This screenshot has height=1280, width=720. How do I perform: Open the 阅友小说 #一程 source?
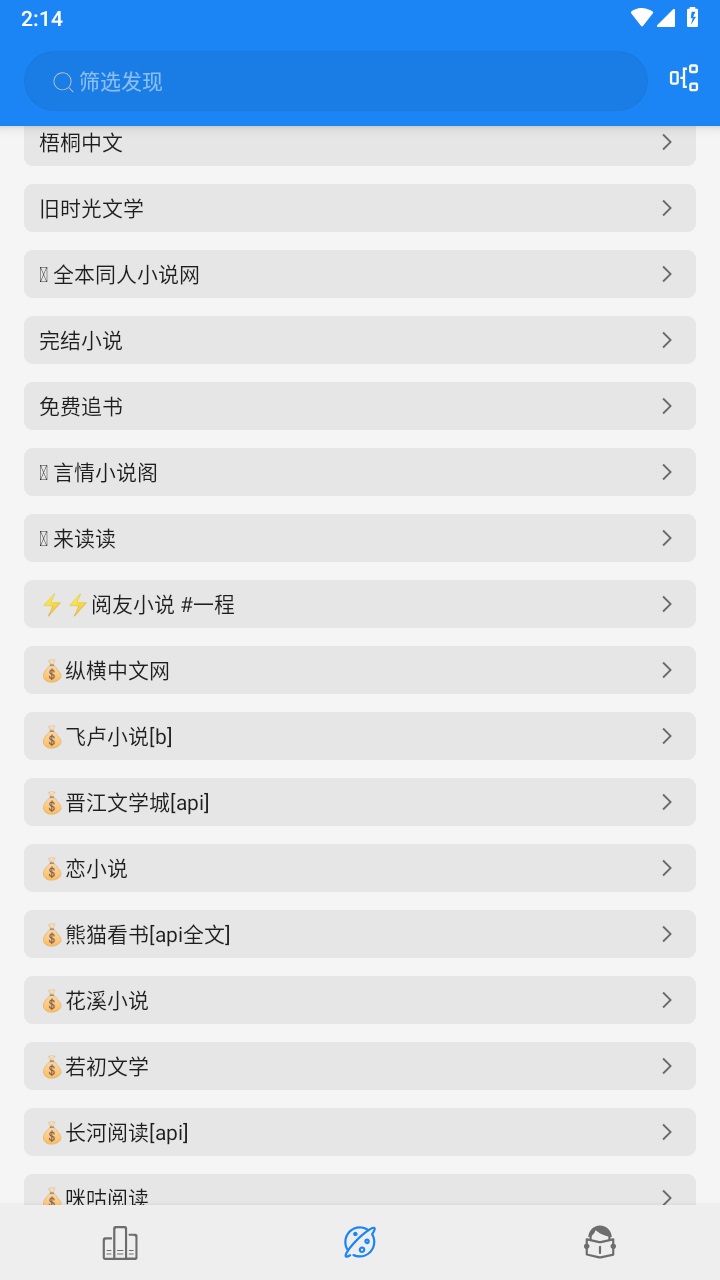point(360,604)
